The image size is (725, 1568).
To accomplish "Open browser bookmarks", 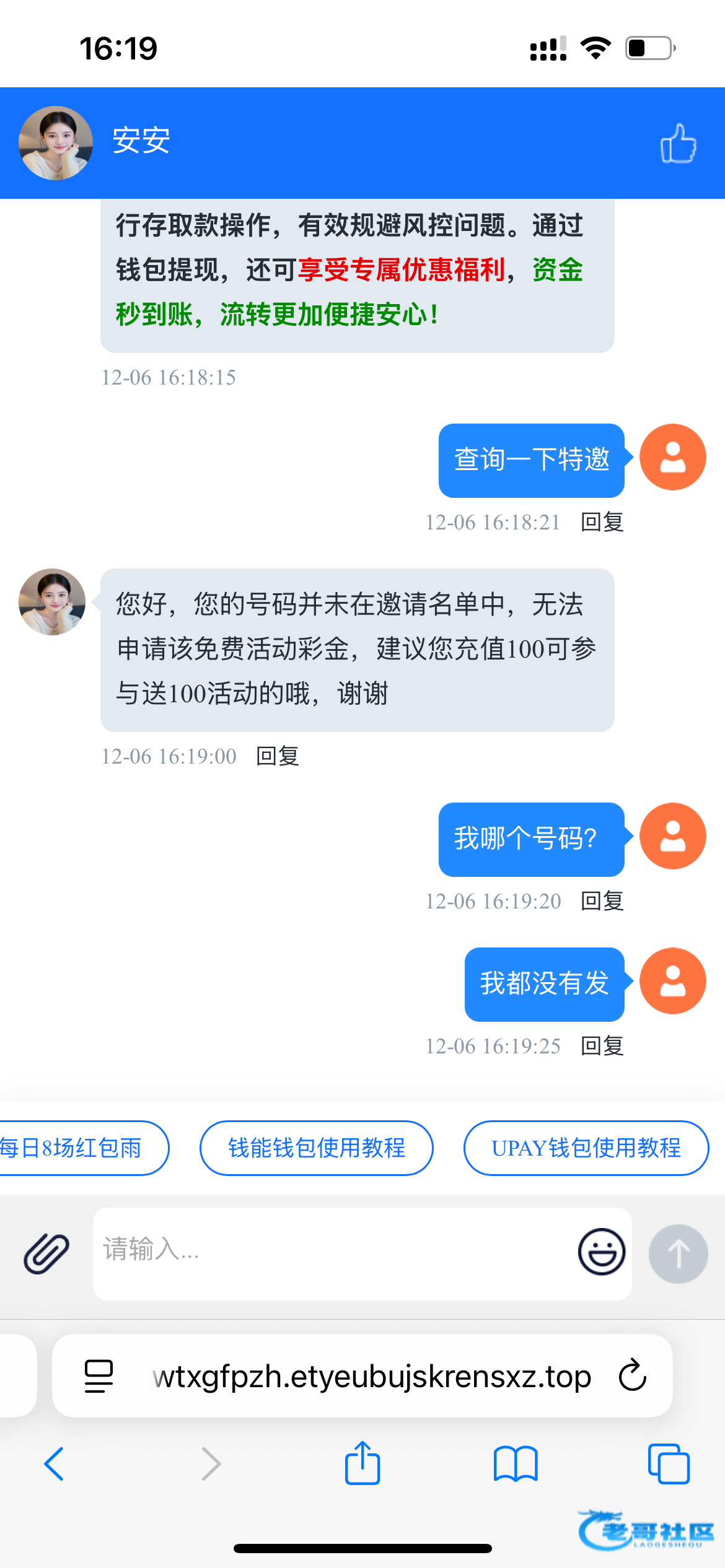I will 516,1464.
